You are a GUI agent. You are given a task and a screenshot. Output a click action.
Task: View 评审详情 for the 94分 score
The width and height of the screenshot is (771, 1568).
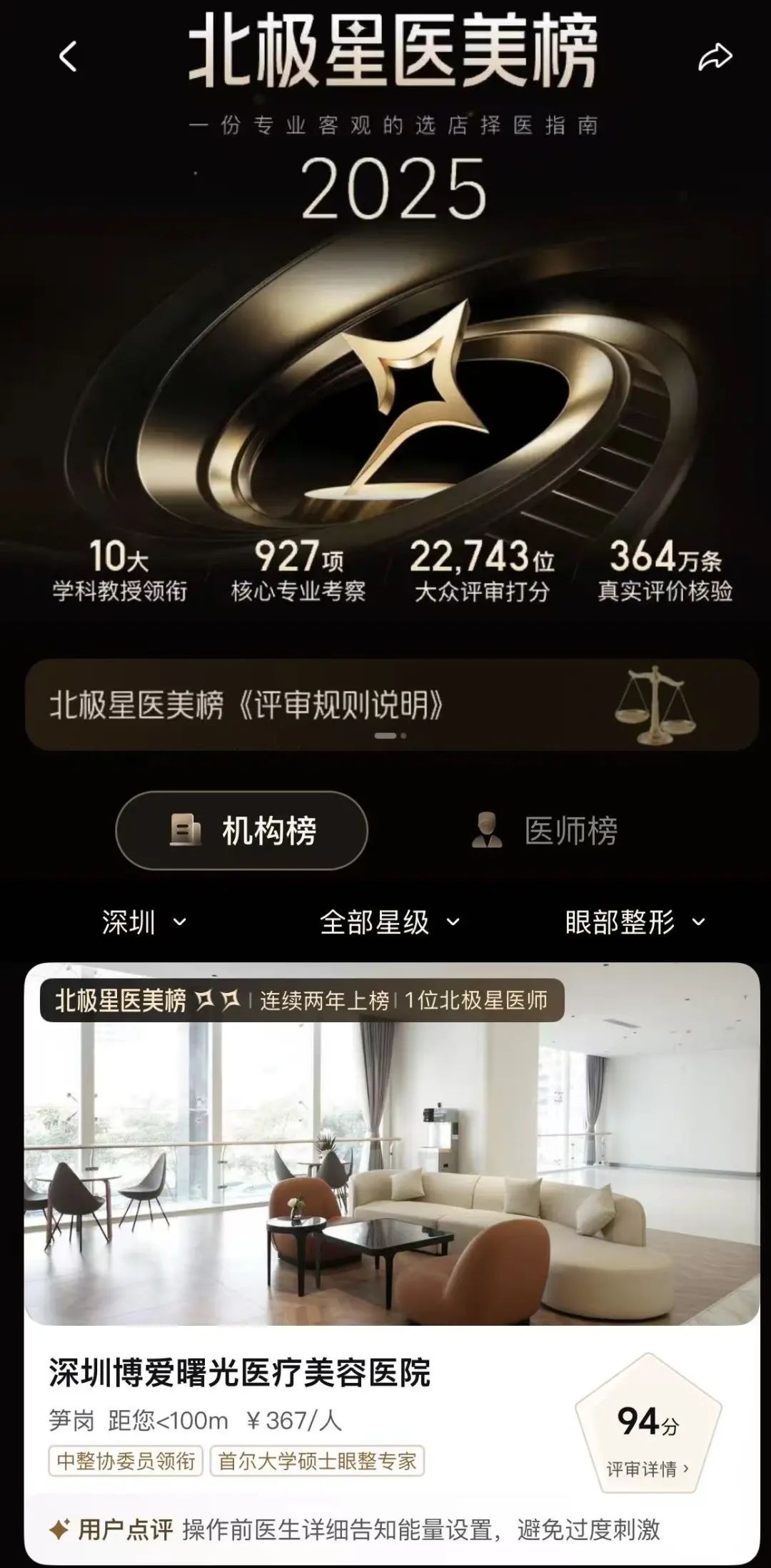[647, 1469]
